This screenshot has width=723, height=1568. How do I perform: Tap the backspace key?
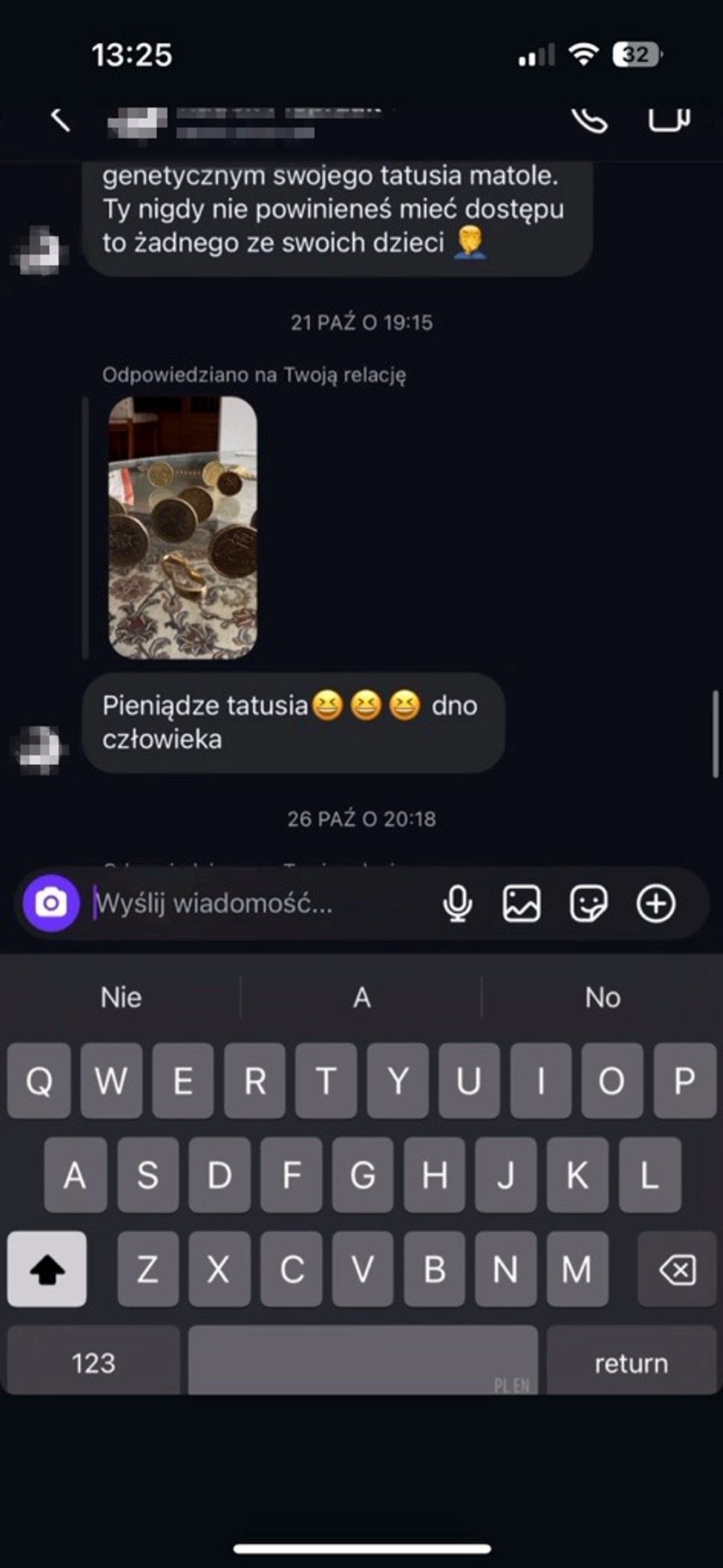(677, 1269)
